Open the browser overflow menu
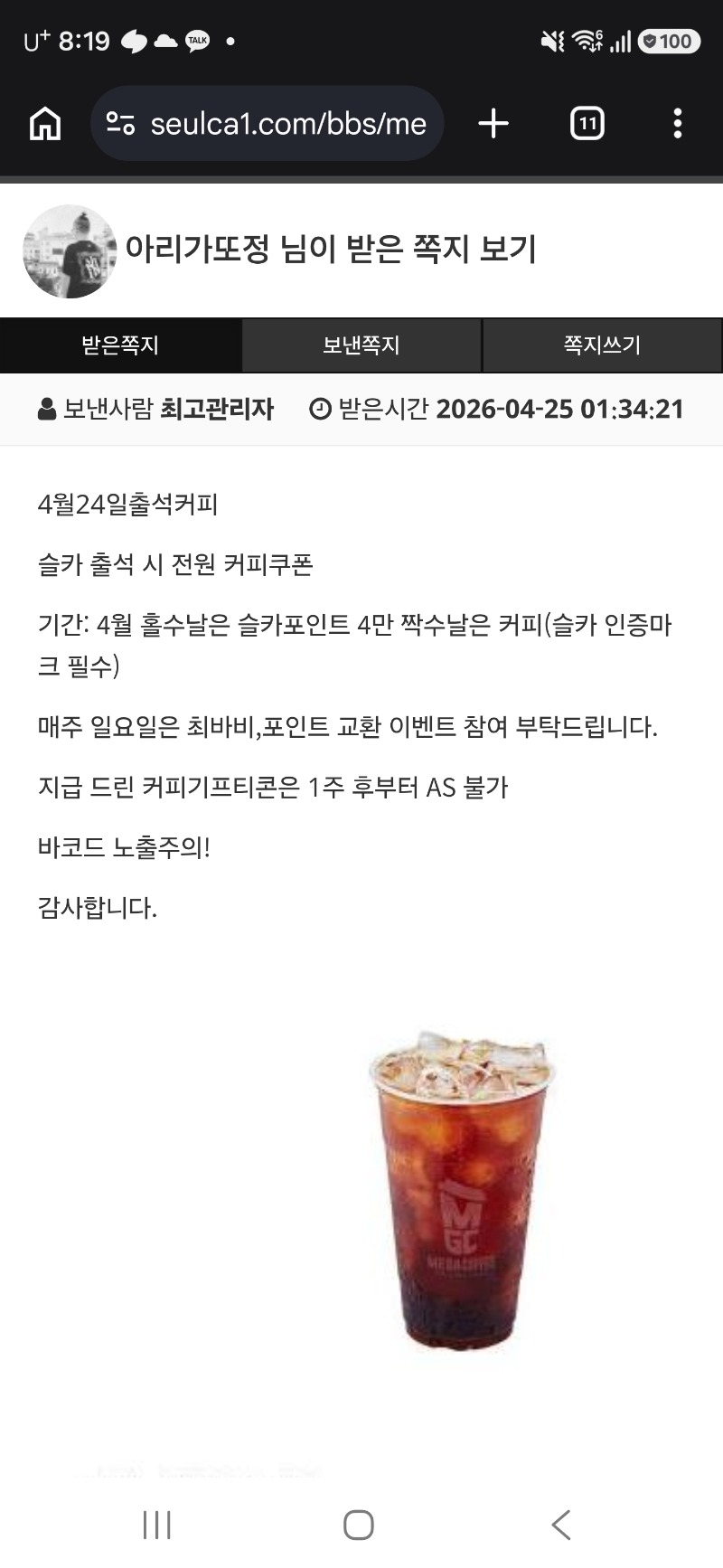 tap(677, 123)
